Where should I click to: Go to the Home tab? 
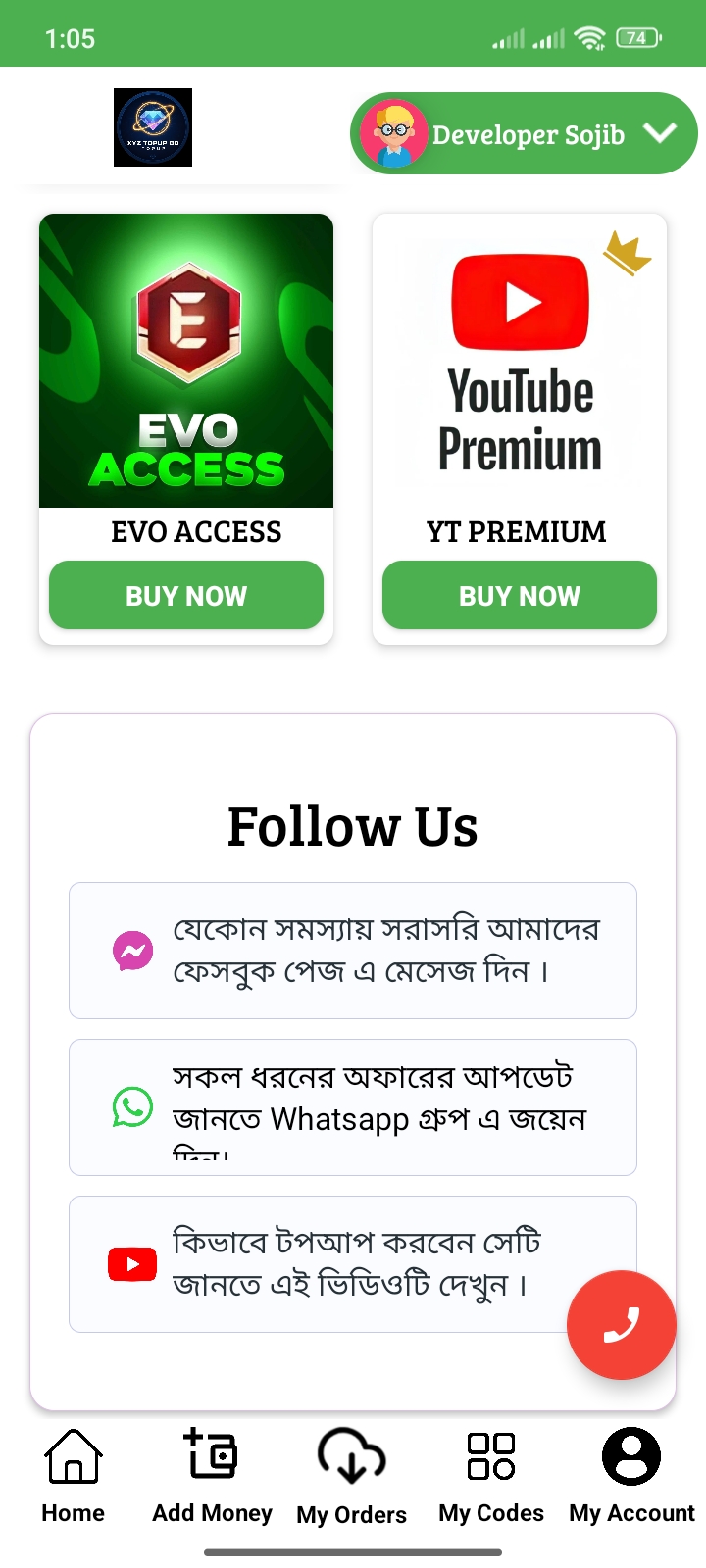point(74,1475)
